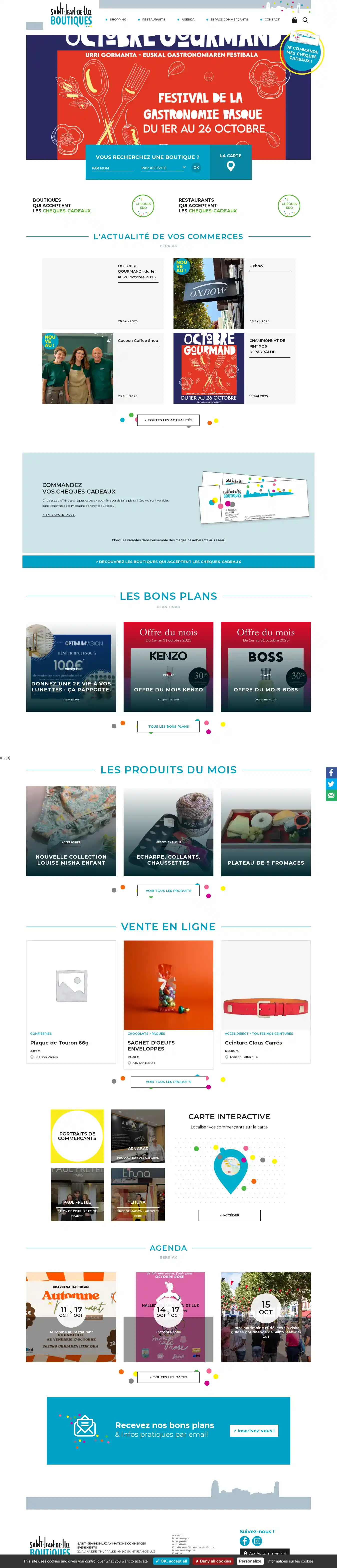Go to the Restaurants menu item
Viewport: 337px width, 1568px height.
click(x=153, y=19)
